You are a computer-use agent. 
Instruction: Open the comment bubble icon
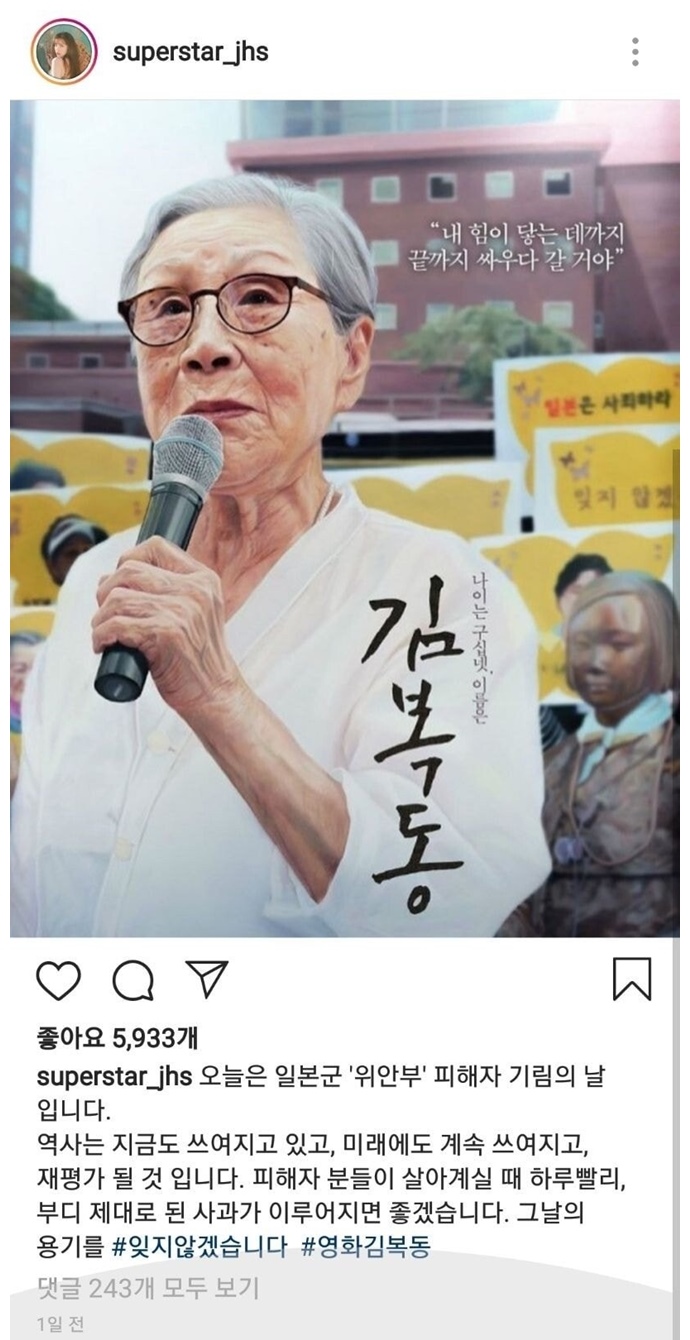click(x=133, y=980)
